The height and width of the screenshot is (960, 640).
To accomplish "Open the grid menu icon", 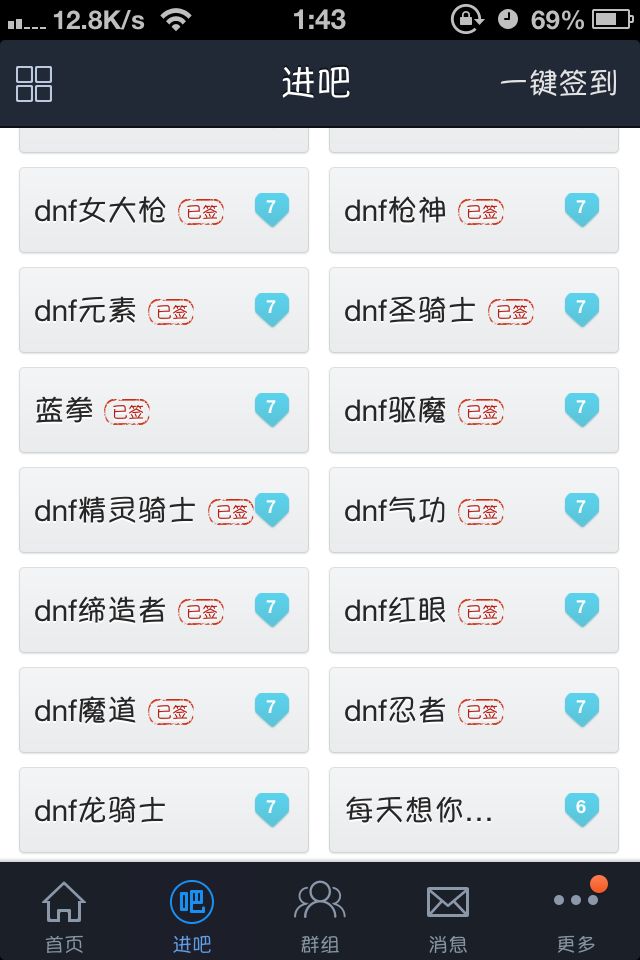I will 34,84.
